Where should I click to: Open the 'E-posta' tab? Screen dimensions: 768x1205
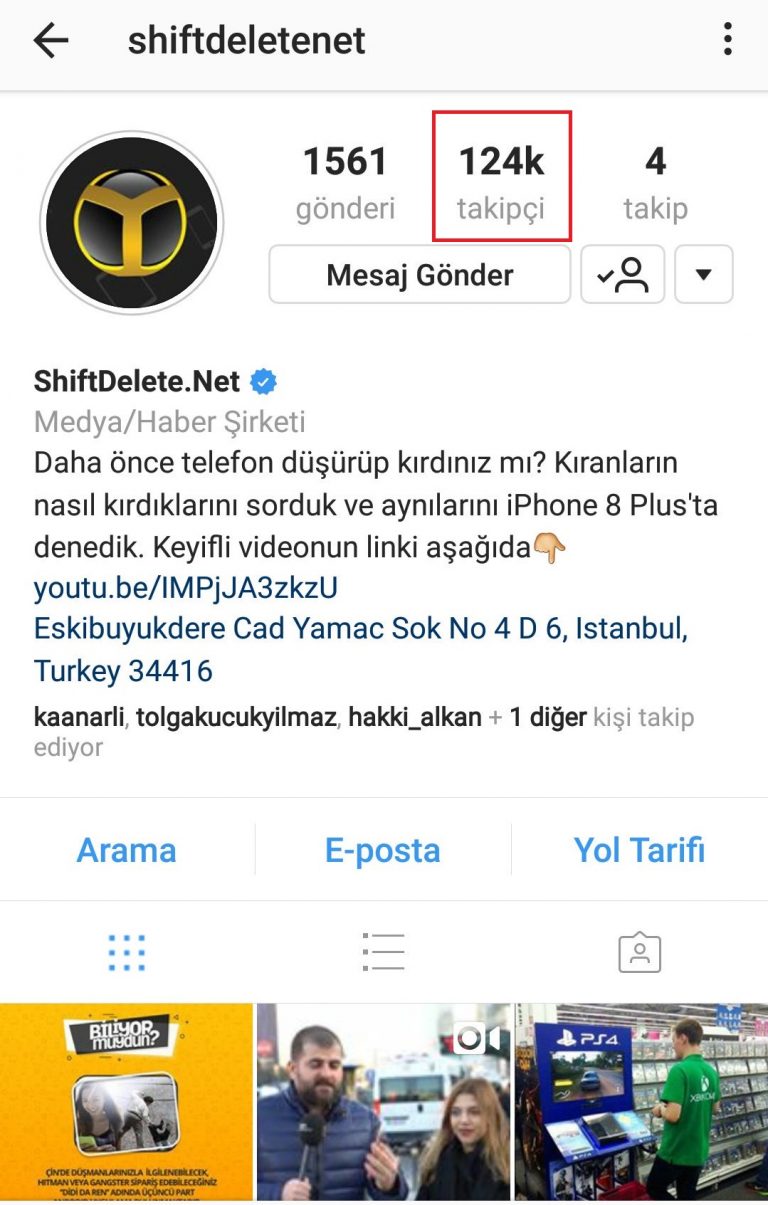click(383, 849)
